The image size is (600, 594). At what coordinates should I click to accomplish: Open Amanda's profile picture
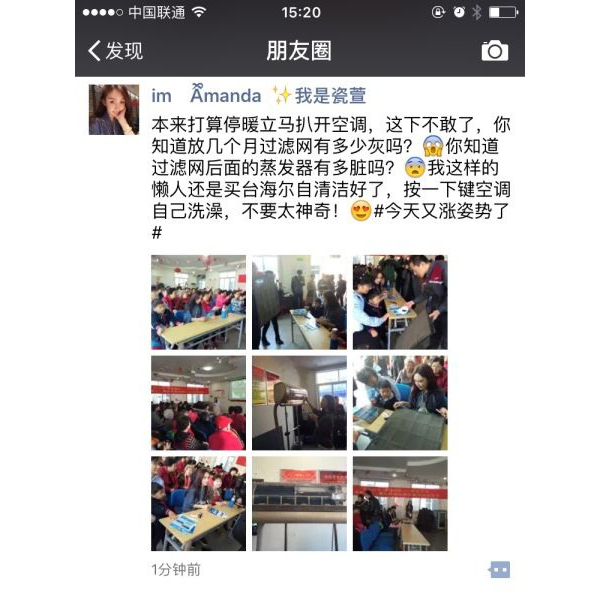click(113, 109)
